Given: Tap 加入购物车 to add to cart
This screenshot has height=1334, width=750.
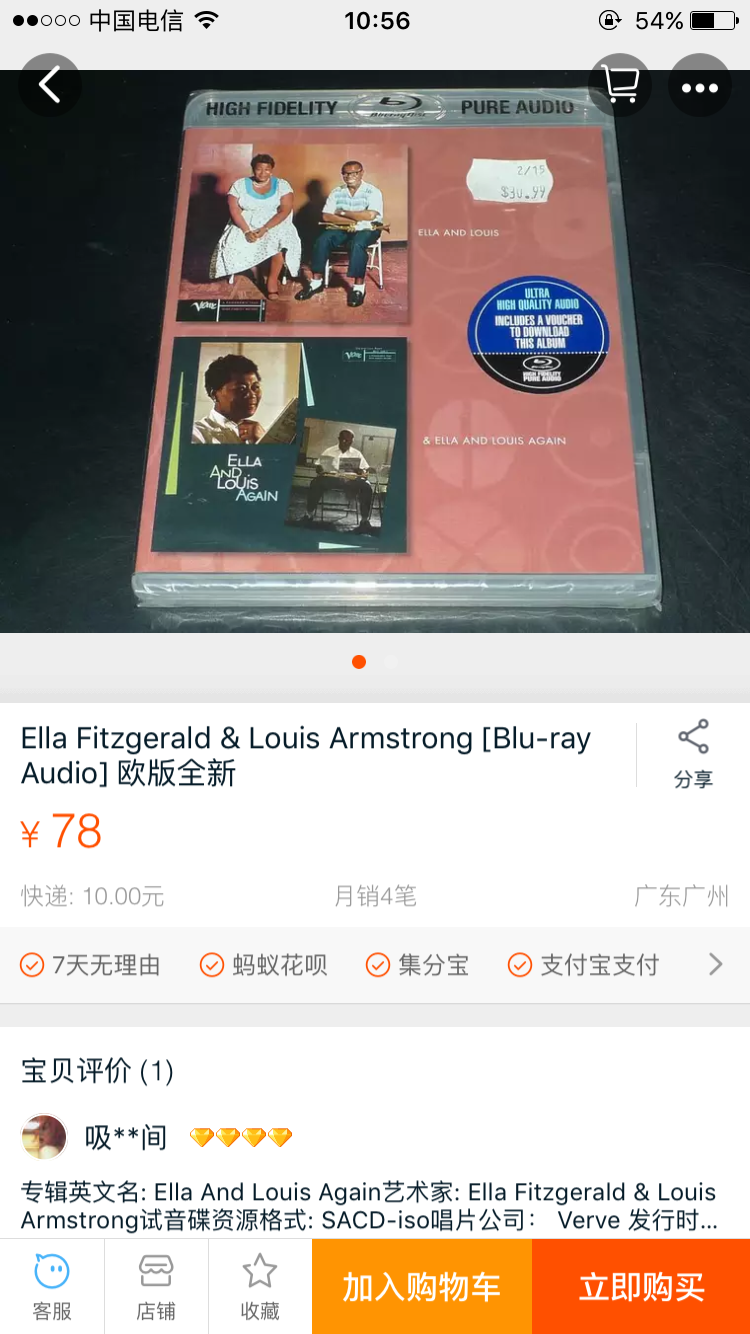Looking at the screenshot, I should coord(422,1288).
